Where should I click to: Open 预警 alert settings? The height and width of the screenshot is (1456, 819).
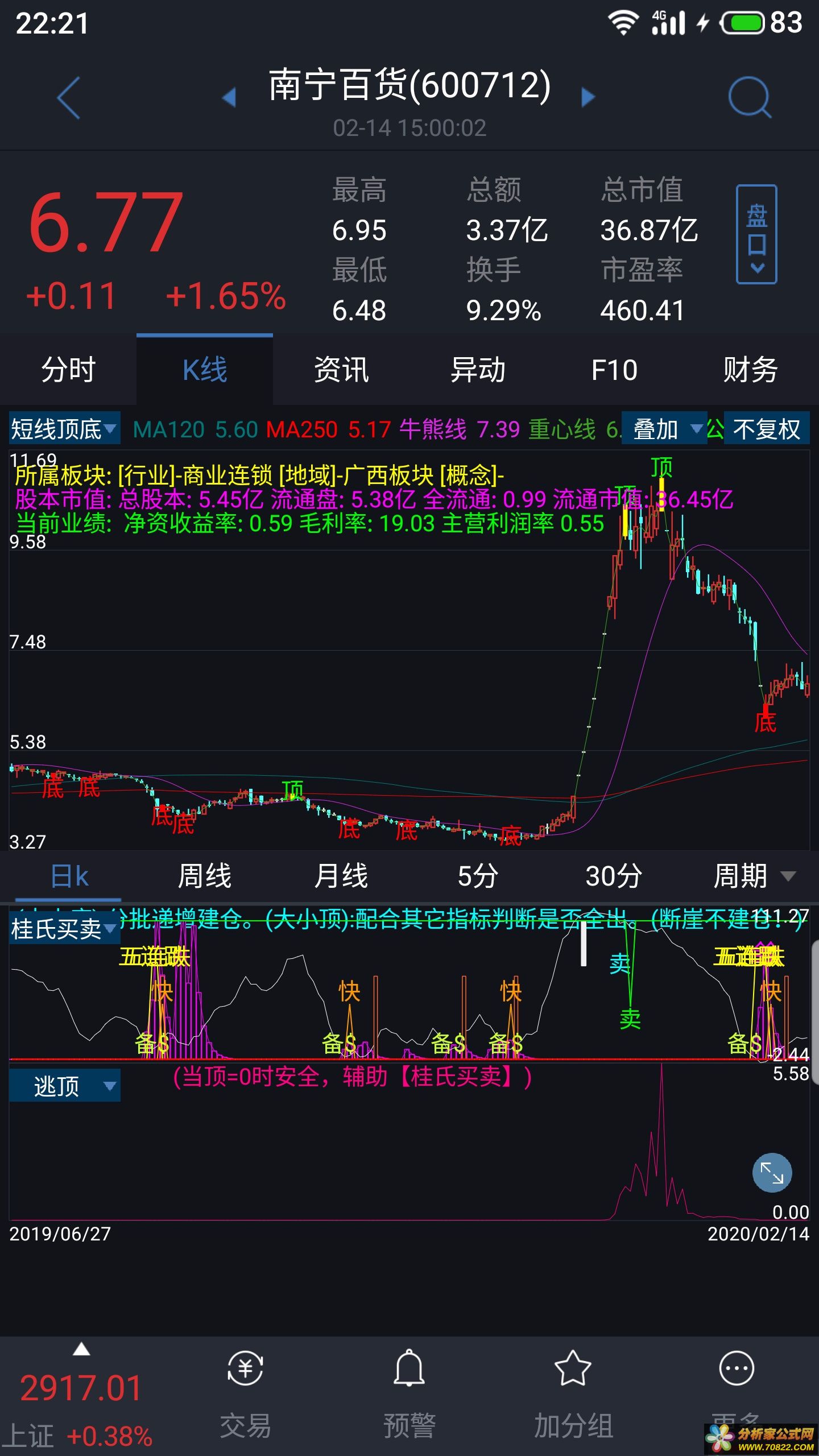[x=409, y=1393]
